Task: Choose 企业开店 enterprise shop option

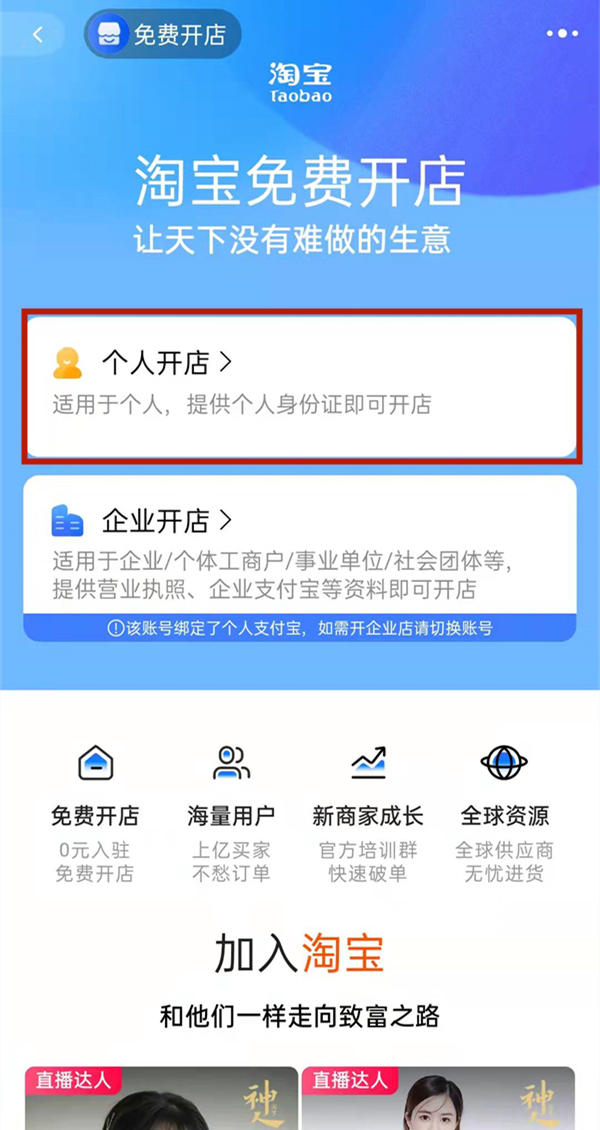Action: pyautogui.click(x=300, y=545)
